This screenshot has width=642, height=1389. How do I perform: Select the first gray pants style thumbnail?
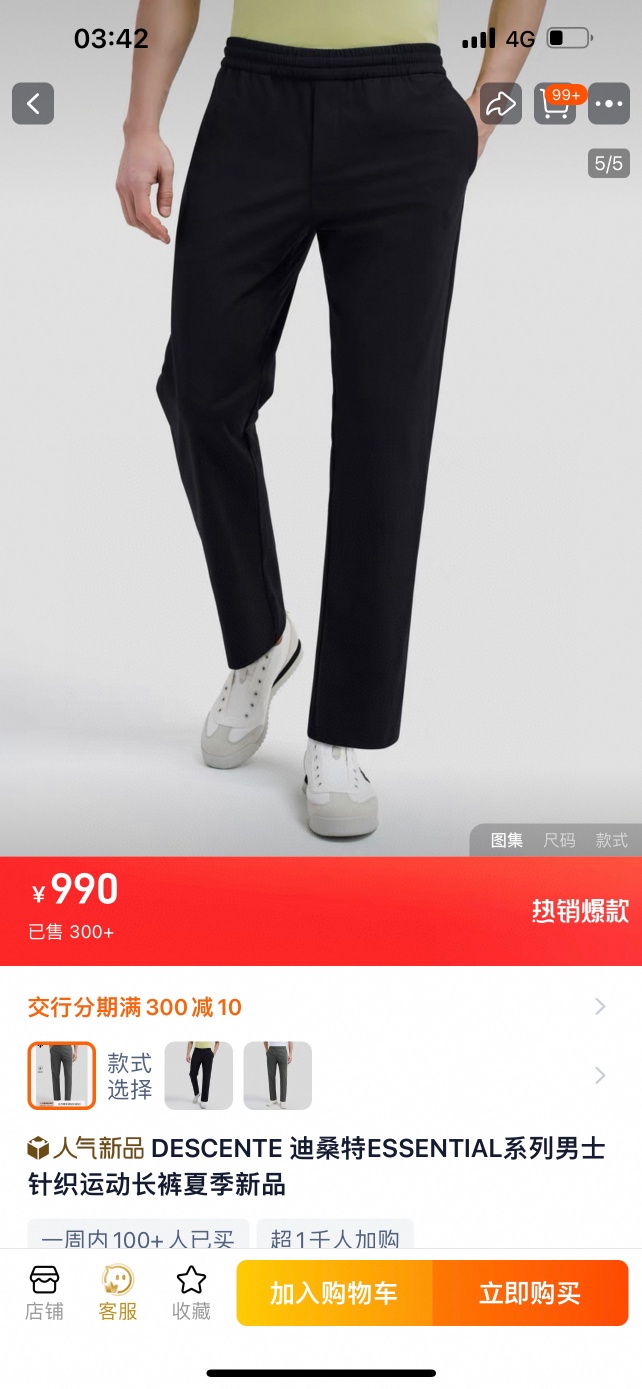tap(62, 1076)
